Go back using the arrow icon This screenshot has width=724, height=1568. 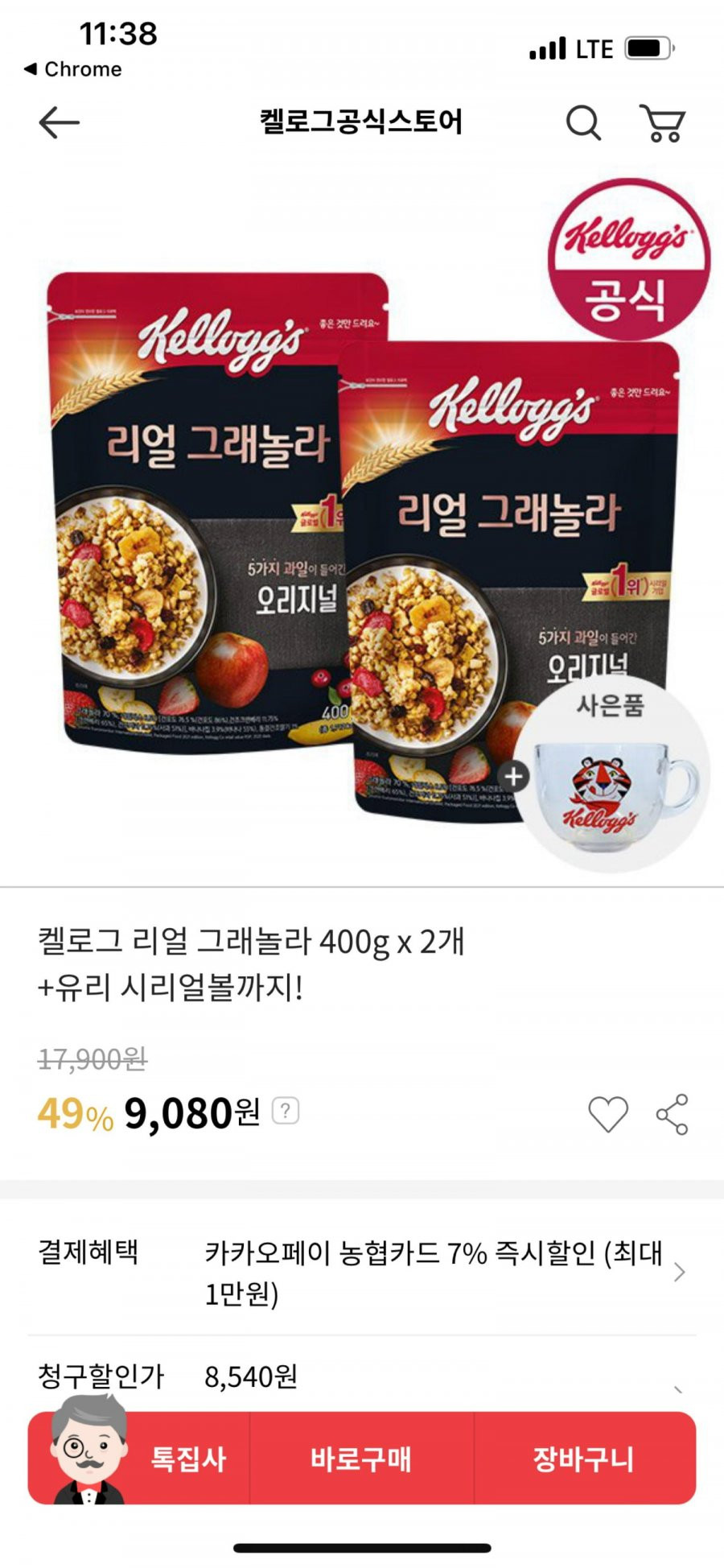coord(59,123)
